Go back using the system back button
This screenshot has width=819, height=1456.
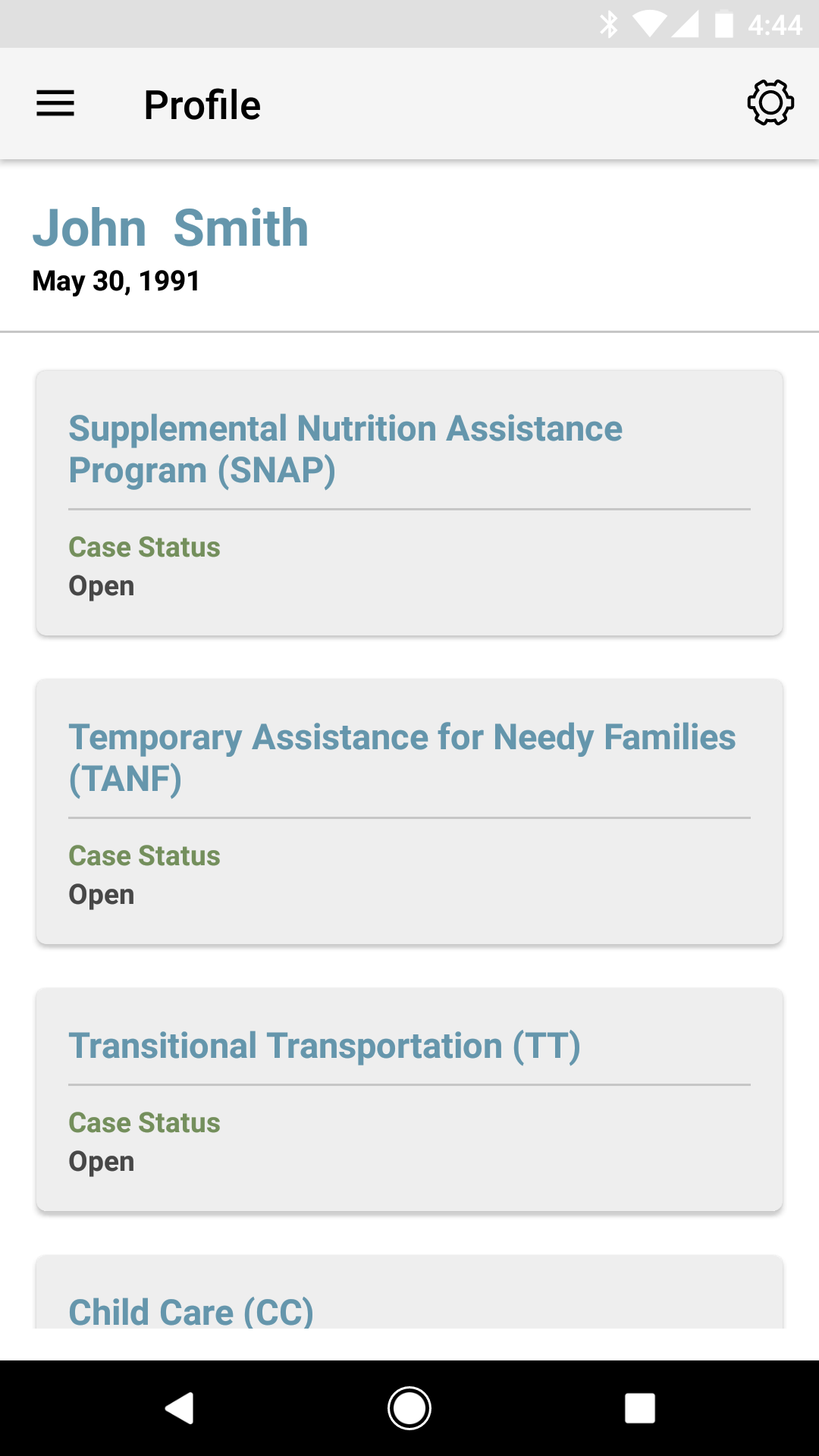pyautogui.click(x=180, y=1408)
